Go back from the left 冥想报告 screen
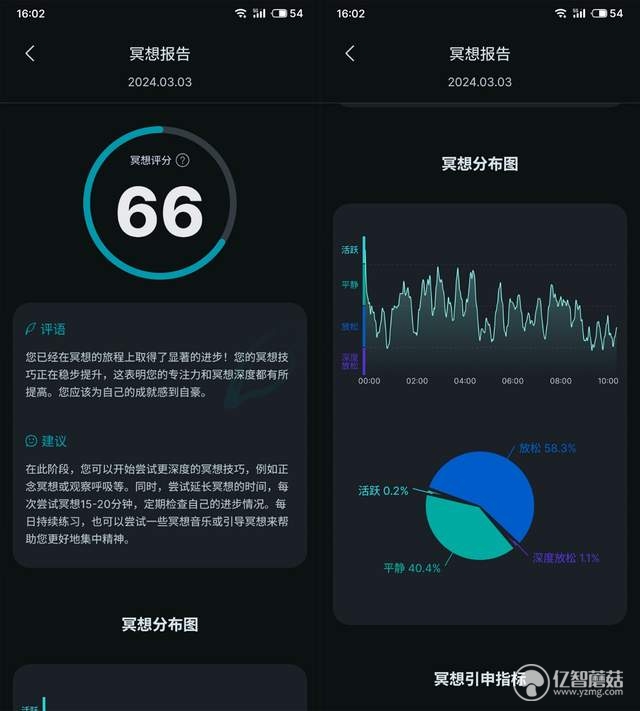 [30, 54]
